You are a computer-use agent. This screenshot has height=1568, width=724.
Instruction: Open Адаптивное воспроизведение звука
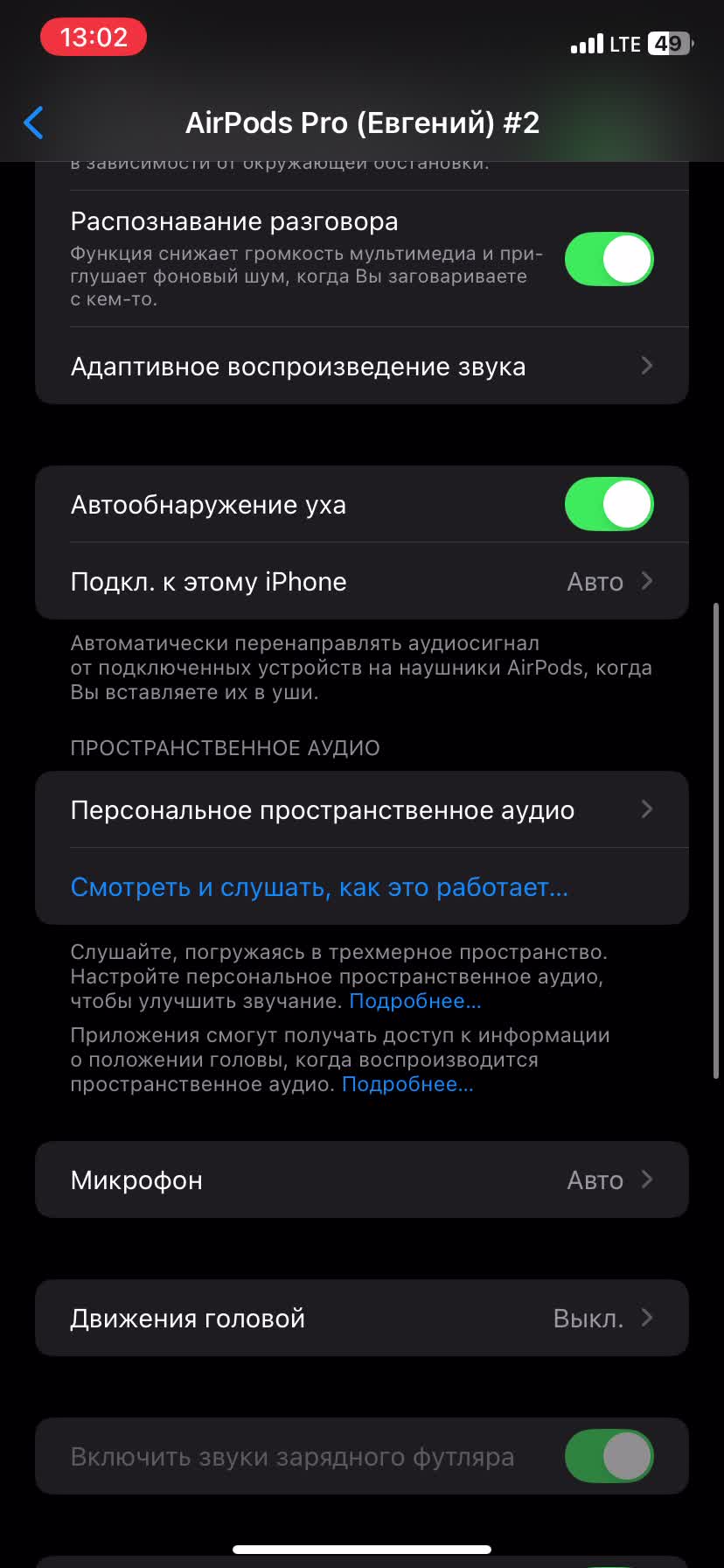tap(362, 367)
